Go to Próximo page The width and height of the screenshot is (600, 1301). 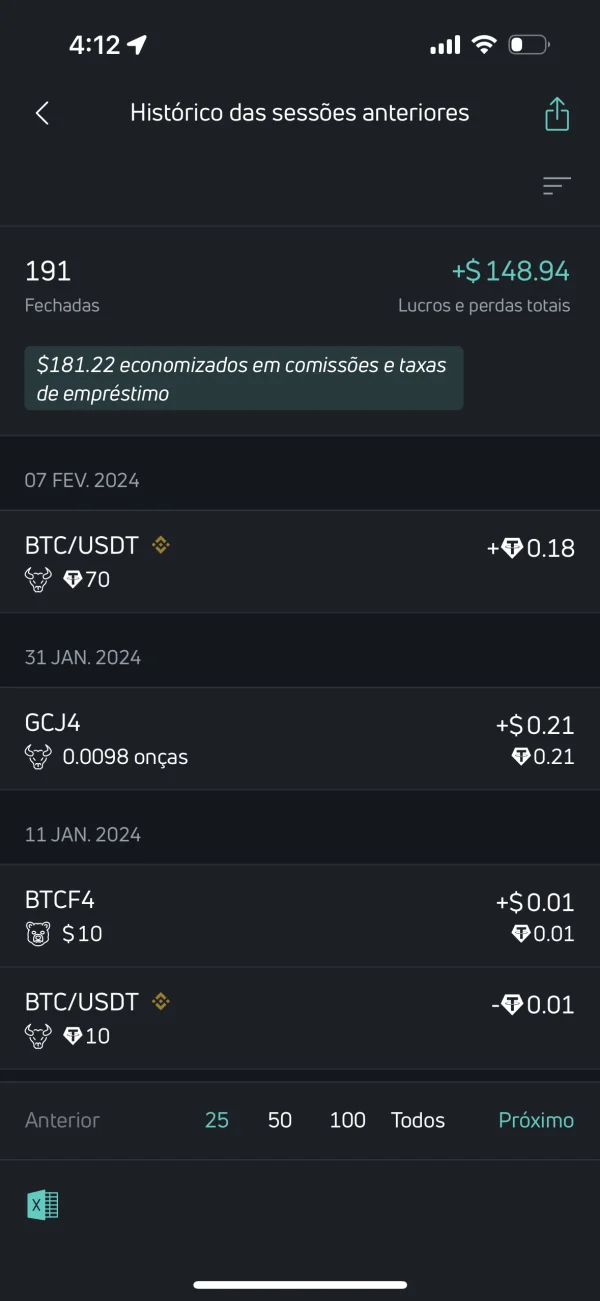click(x=536, y=1120)
